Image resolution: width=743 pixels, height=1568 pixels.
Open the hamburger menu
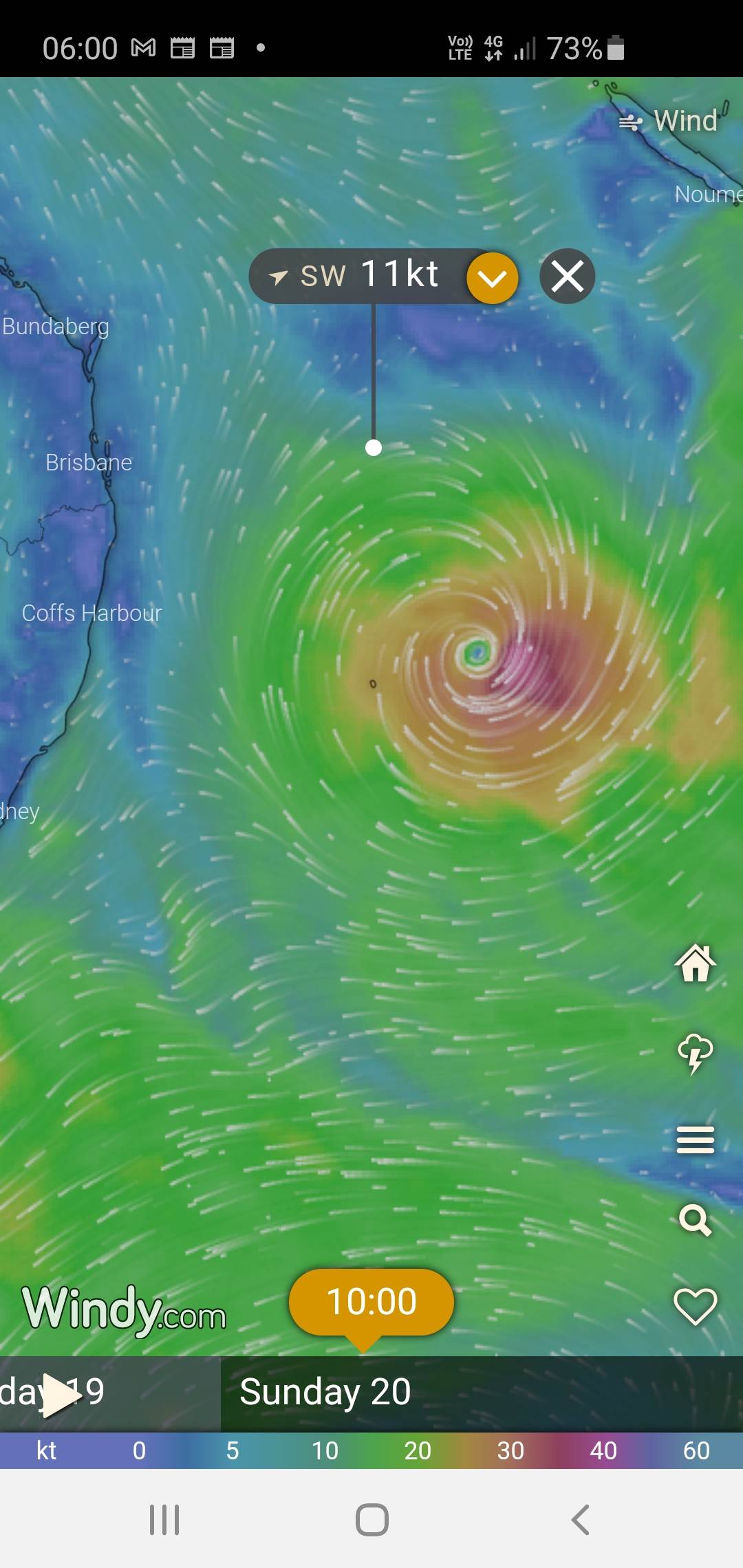[695, 1140]
